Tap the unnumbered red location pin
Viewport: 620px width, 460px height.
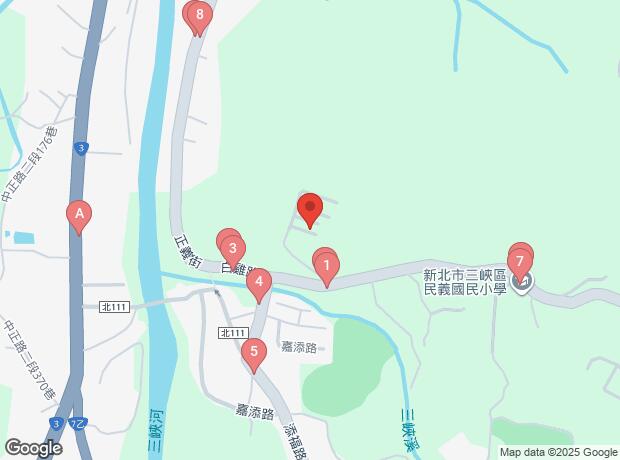point(309,209)
